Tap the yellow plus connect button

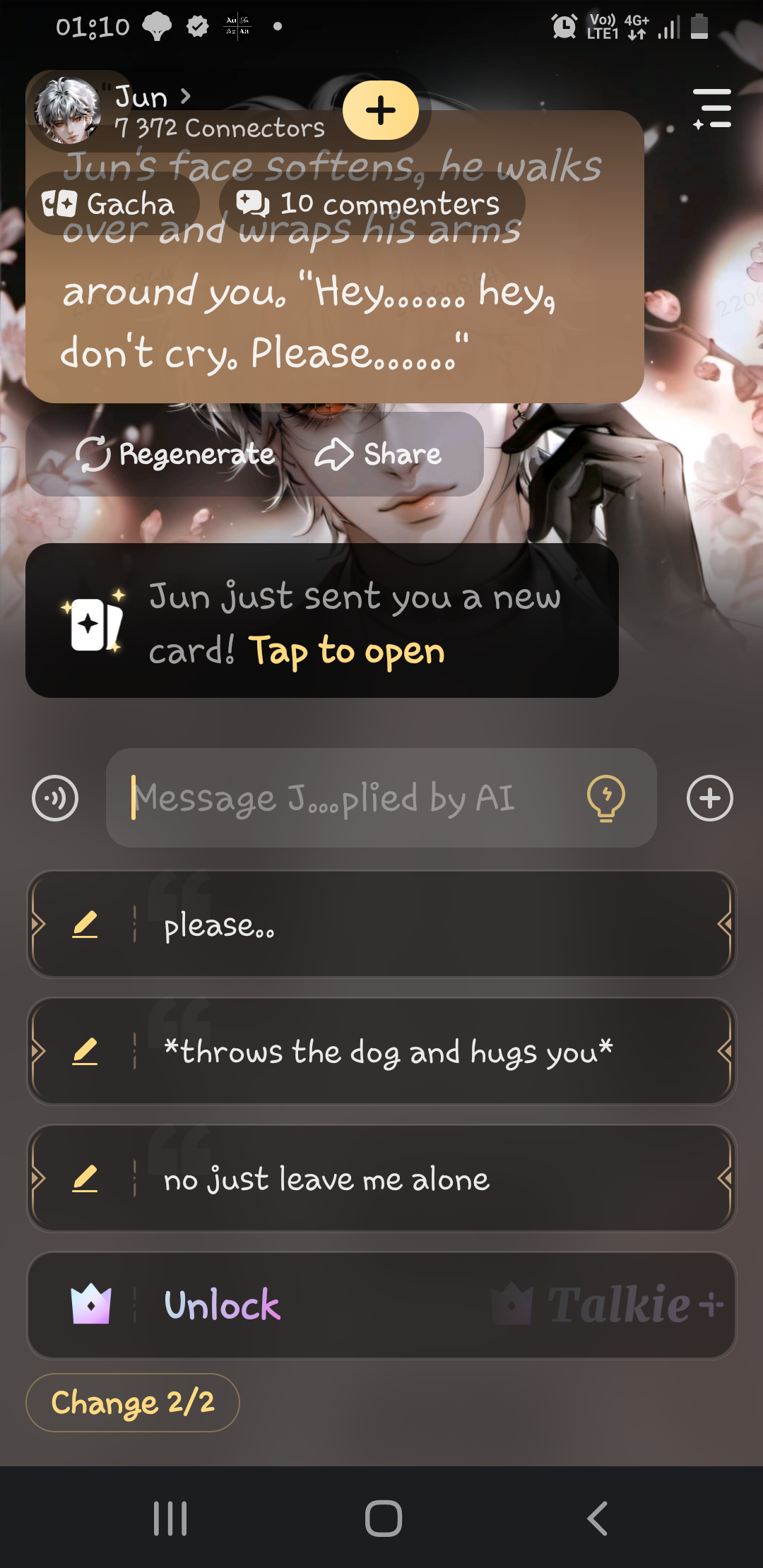[x=381, y=110]
